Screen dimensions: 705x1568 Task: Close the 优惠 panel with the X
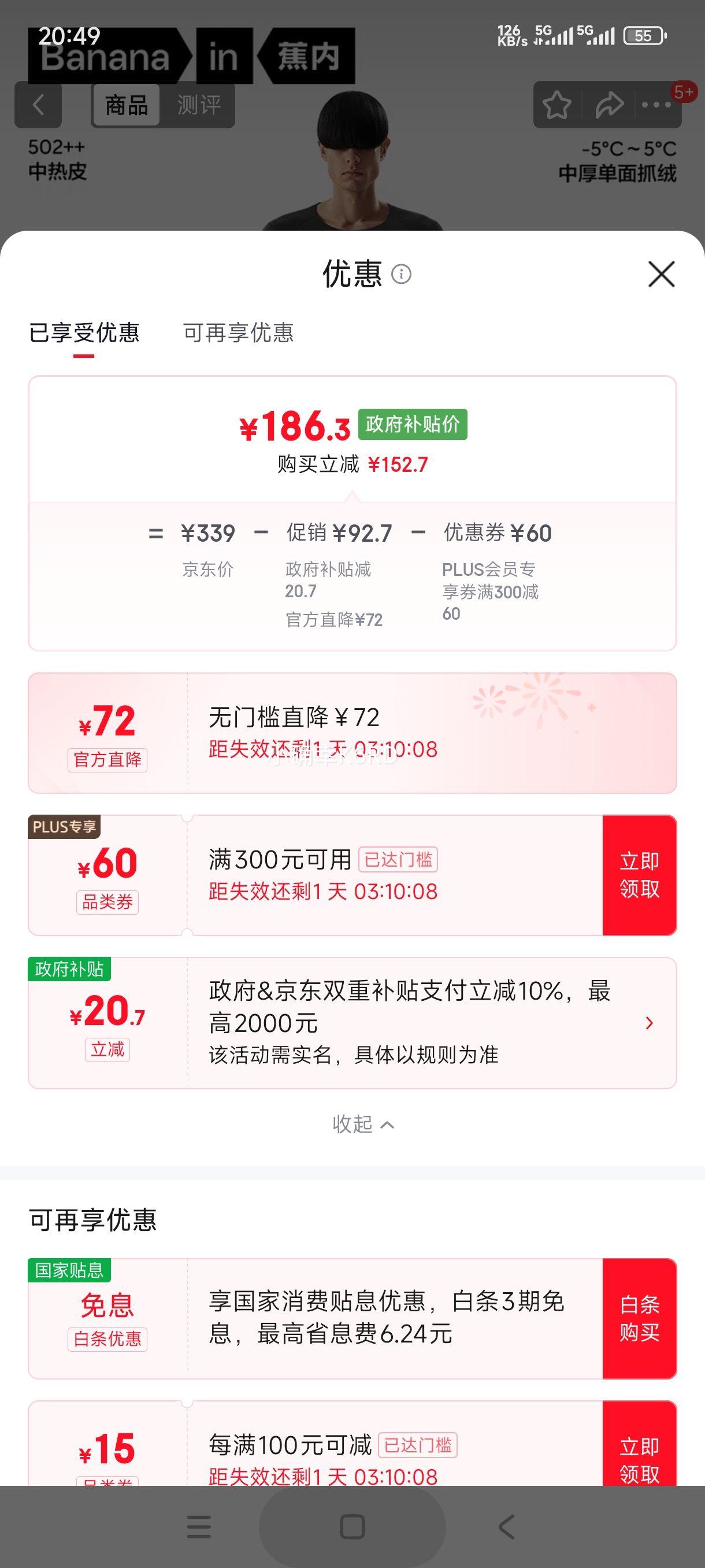(661, 273)
